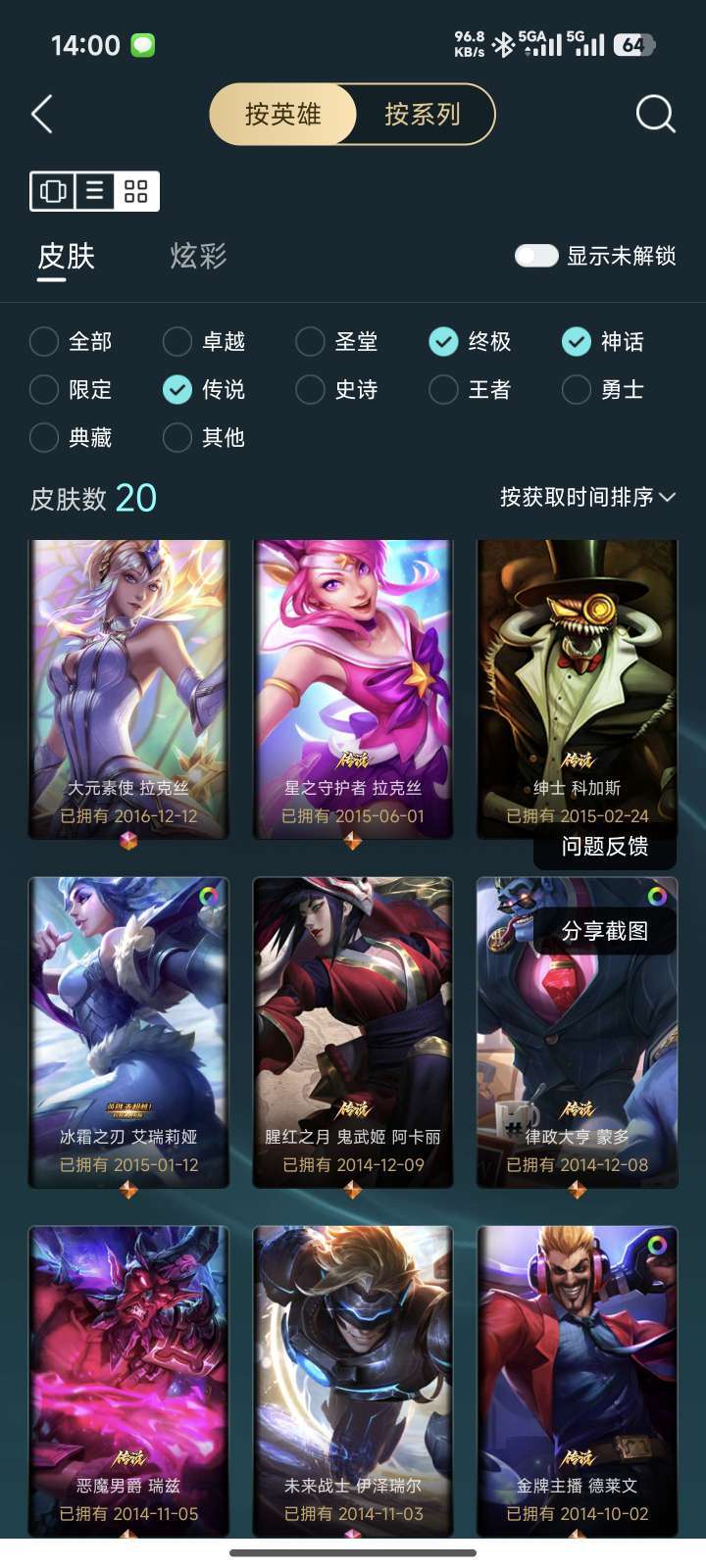This screenshot has width=706, height=1568.
Task: Open the 星之守护者 拉克丝 skin card
Action: [353, 690]
